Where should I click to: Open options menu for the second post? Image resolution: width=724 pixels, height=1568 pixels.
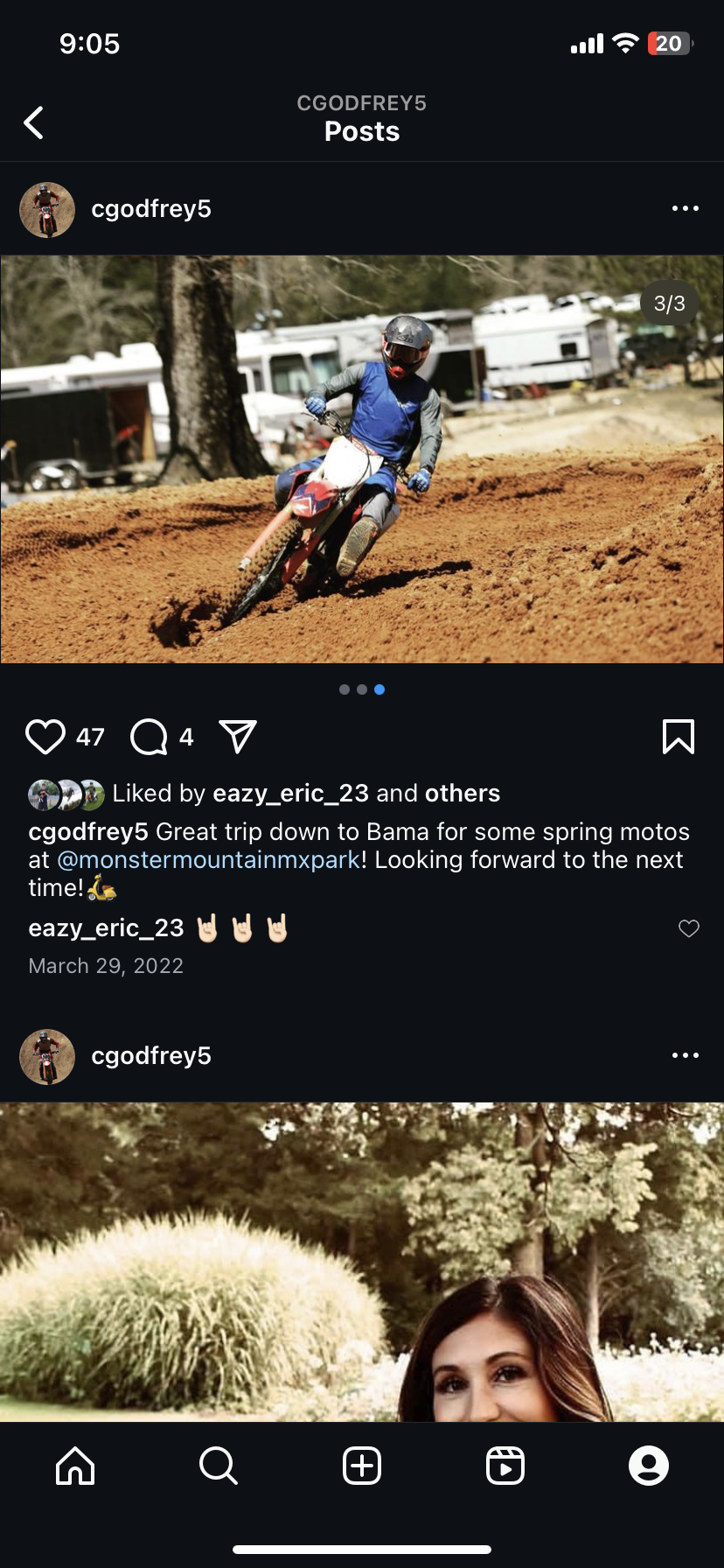pyautogui.click(x=685, y=1055)
